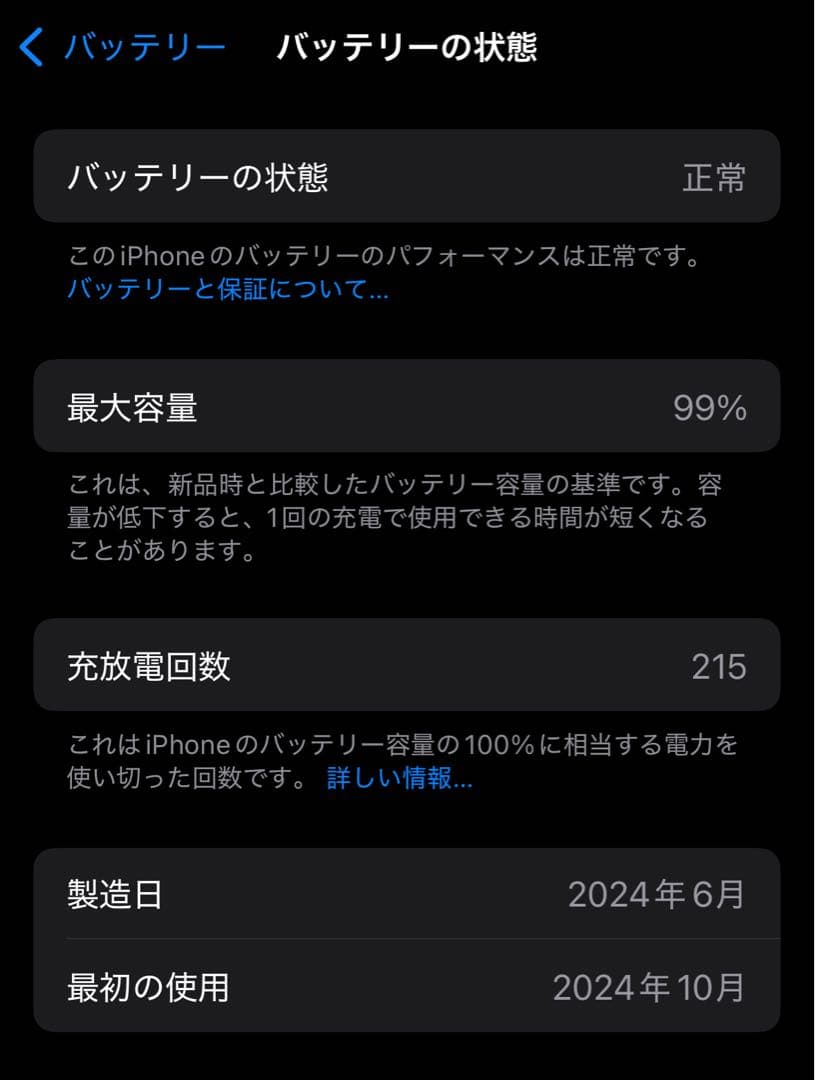Tap the battery health status group card
The height and width of the screenshot is (1080, 815).
coord(407,176)
